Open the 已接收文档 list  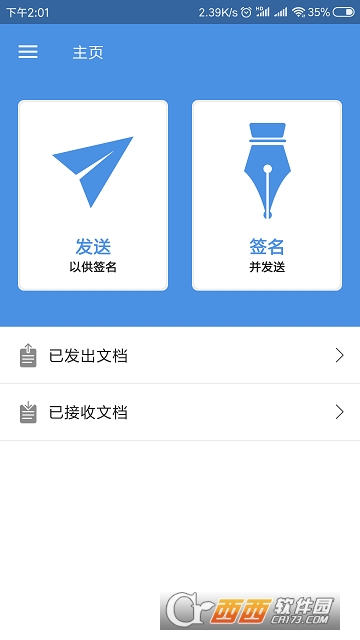(180, 412)
